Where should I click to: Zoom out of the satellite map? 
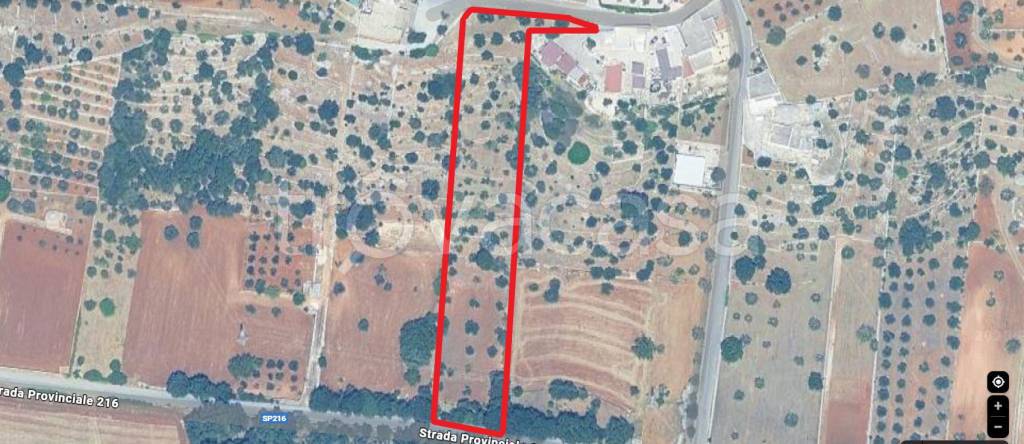pos(998,424)
